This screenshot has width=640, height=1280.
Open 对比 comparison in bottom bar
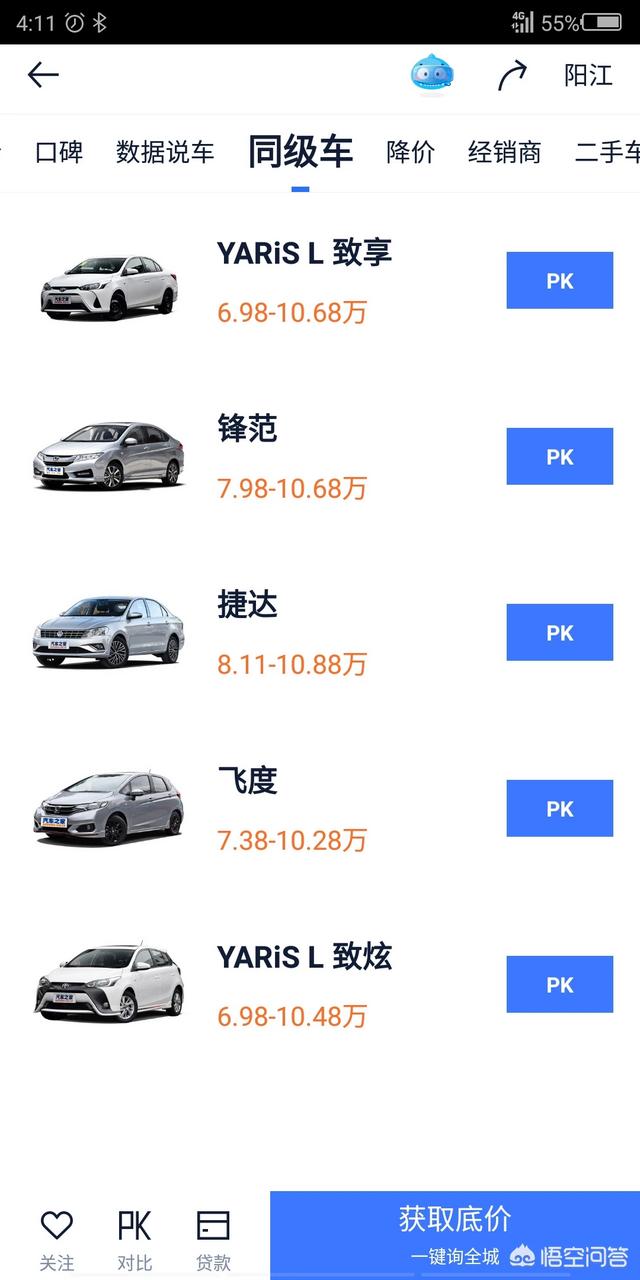(135, 1240)
